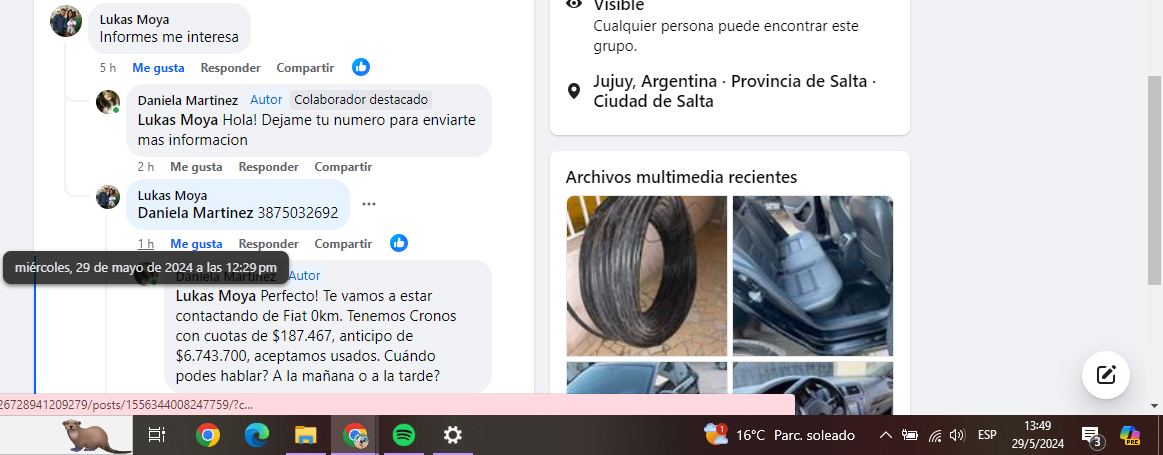Compose a new message with the pencil button

pyautogui.click(x=1105, y=375)
